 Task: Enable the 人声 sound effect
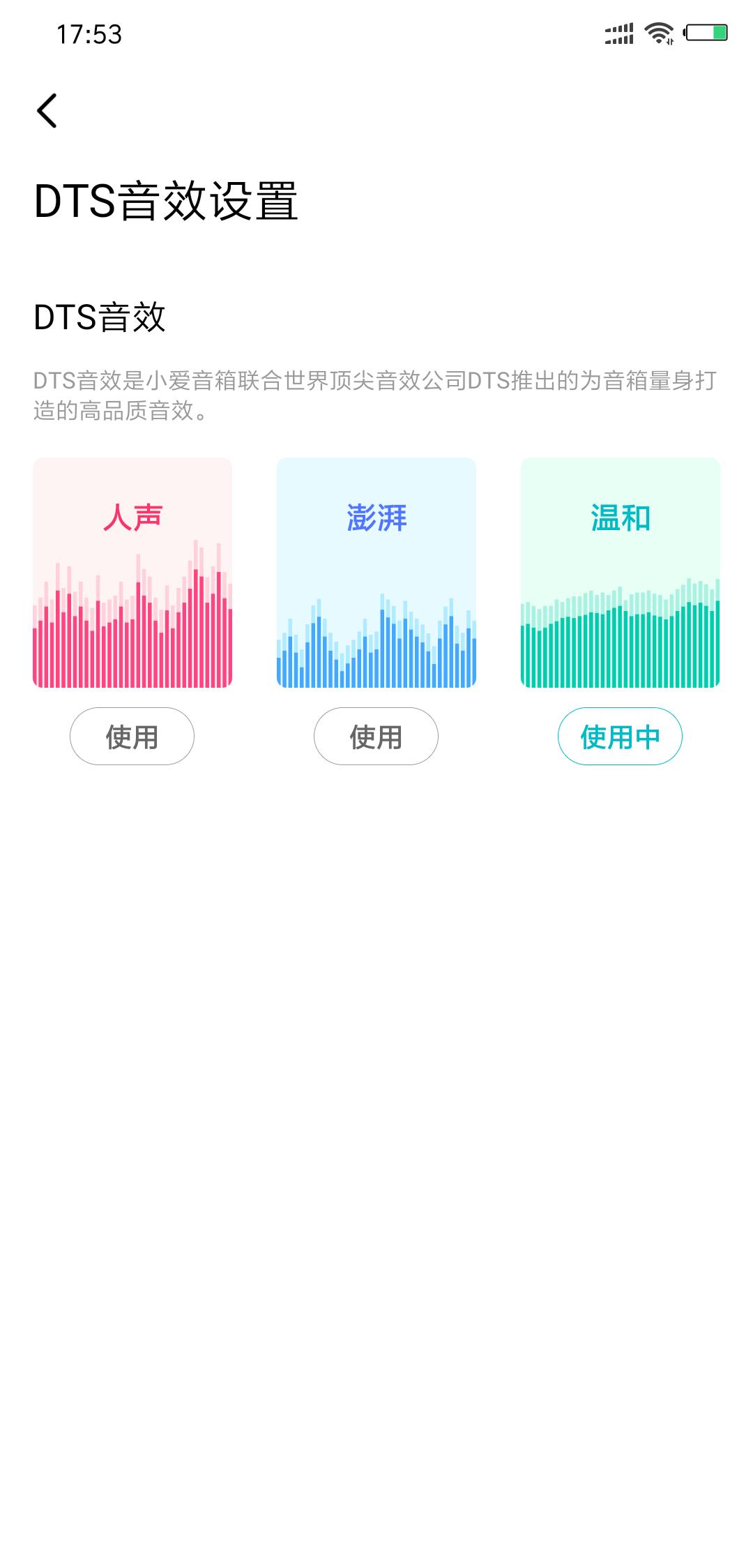click(x=131, y=736)
